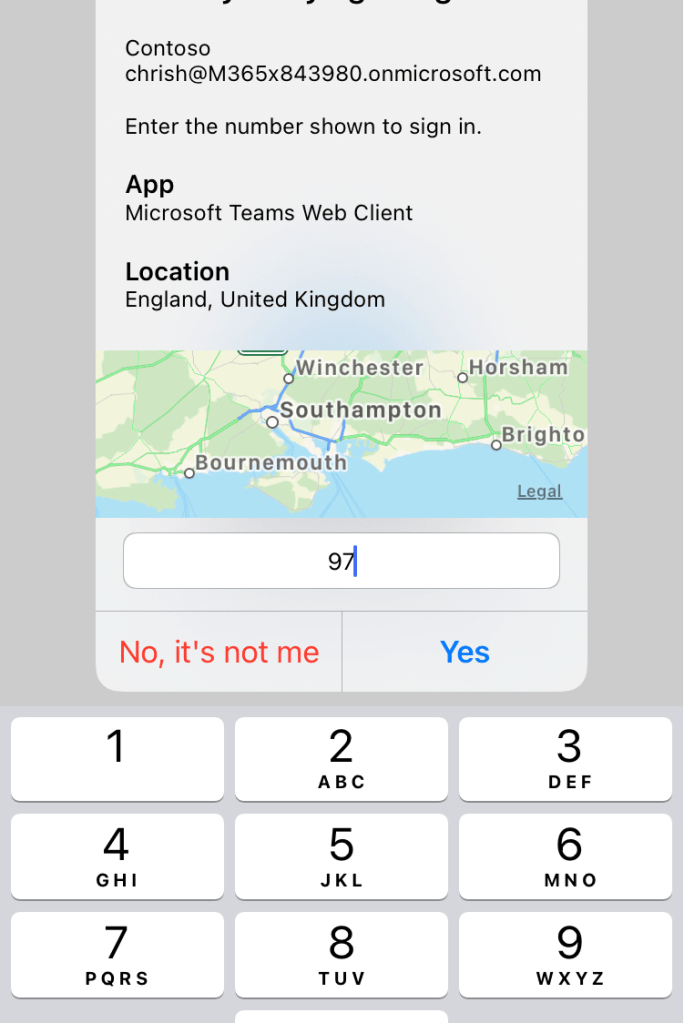
Task: Confirm sign-in with Yes
Action: coord(465,652)
